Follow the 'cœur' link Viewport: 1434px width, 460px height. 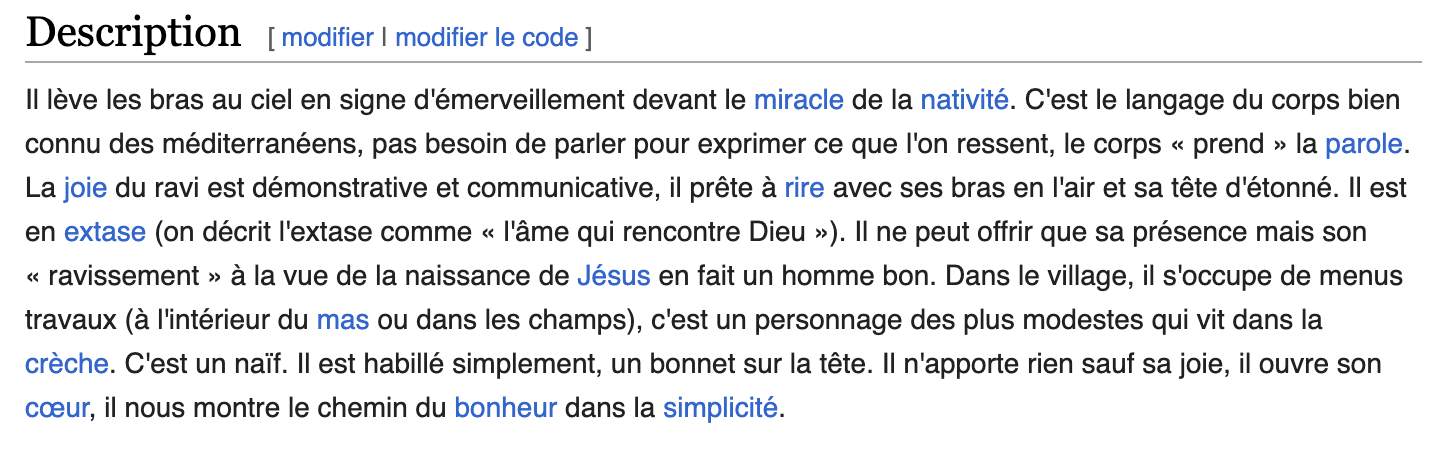[x=57, y=408]
